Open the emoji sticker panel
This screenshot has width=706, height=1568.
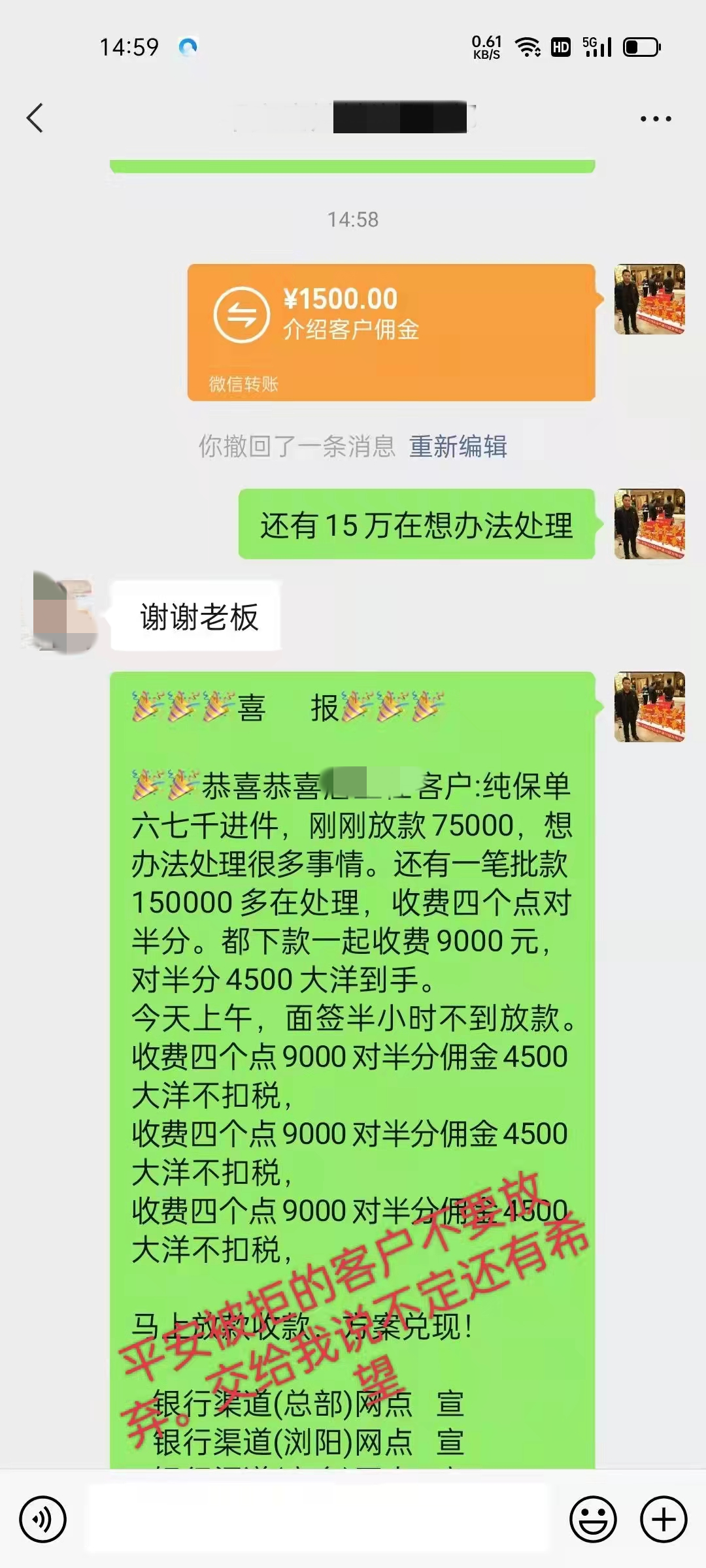coord(593,1519)
